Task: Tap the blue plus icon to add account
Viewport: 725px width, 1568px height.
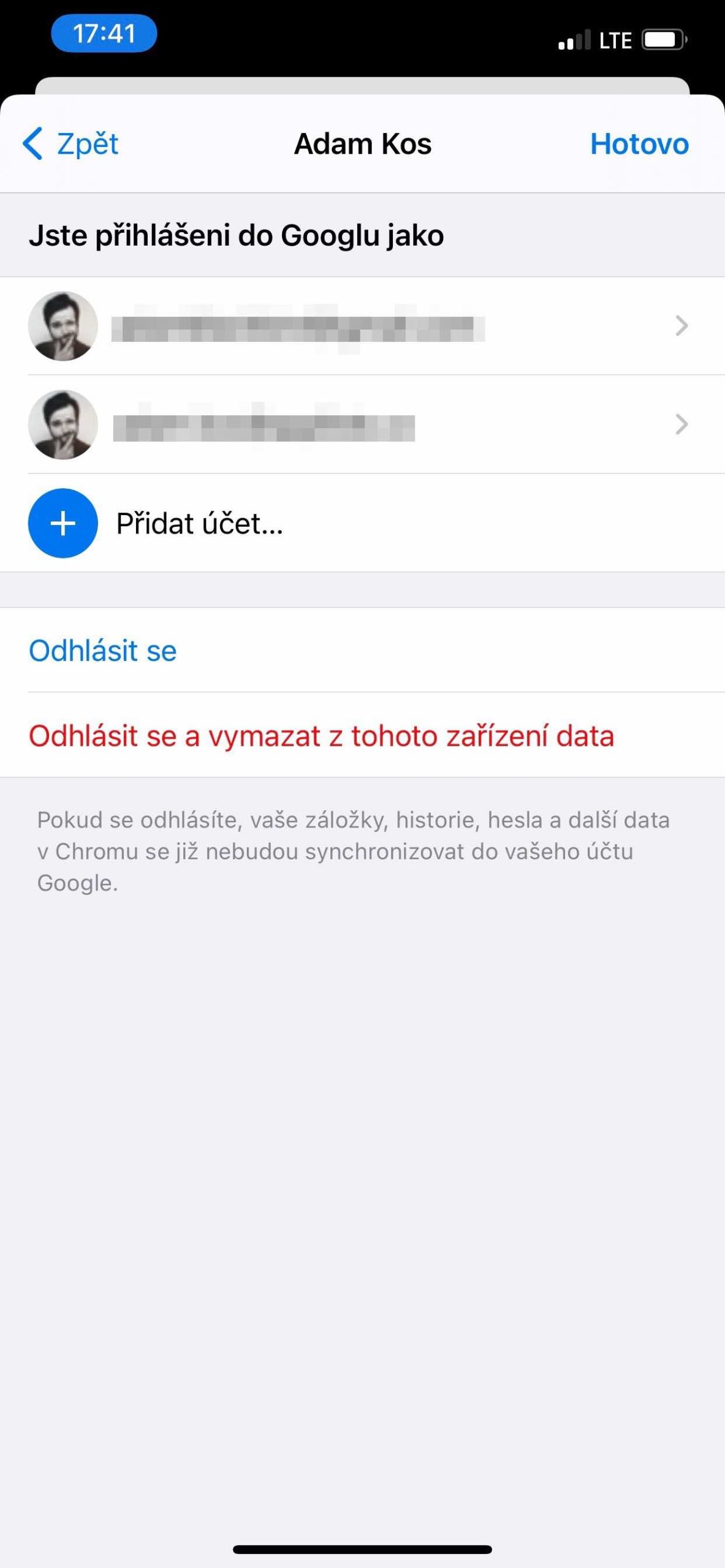Action: 63,523
